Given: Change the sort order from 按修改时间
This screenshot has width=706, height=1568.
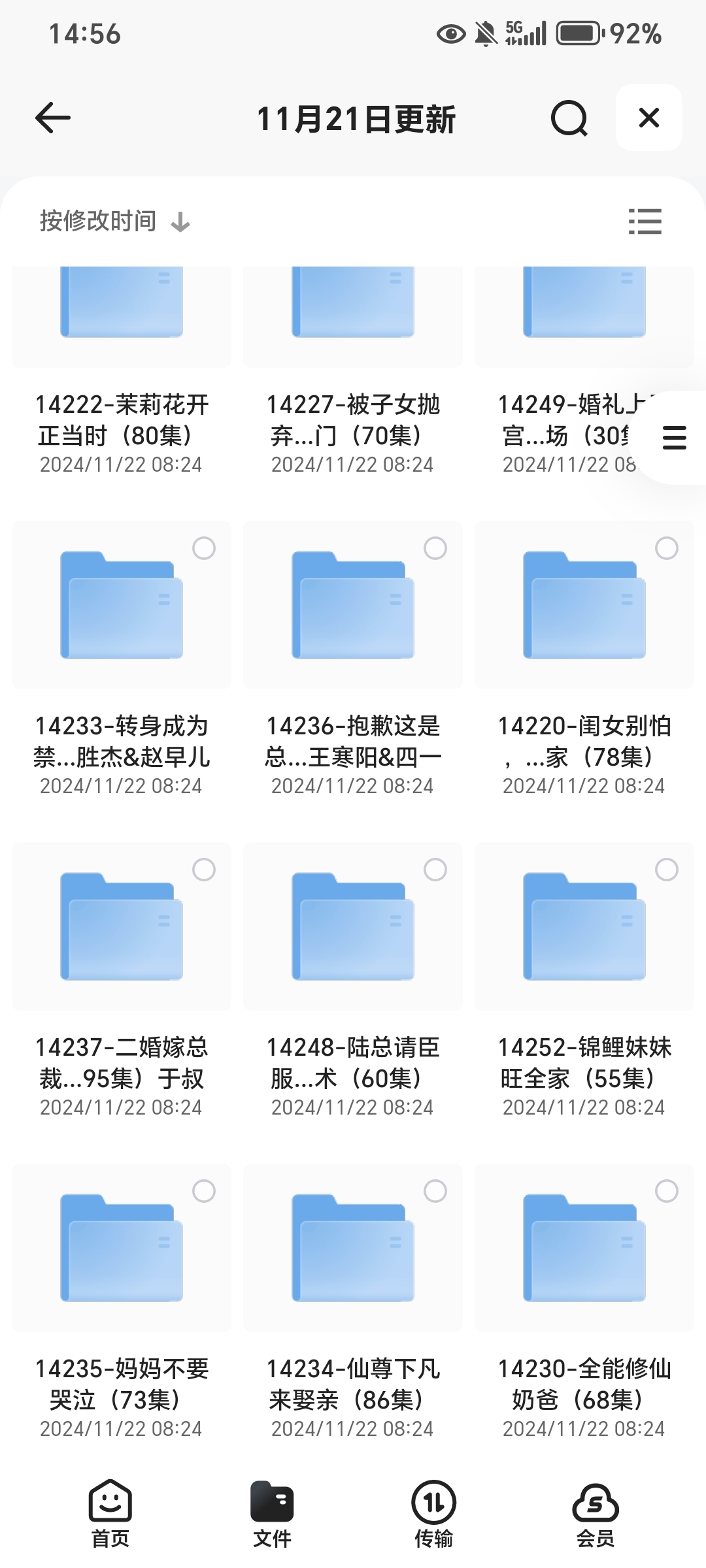Looking at the screenshot, I should pos(114,221).
